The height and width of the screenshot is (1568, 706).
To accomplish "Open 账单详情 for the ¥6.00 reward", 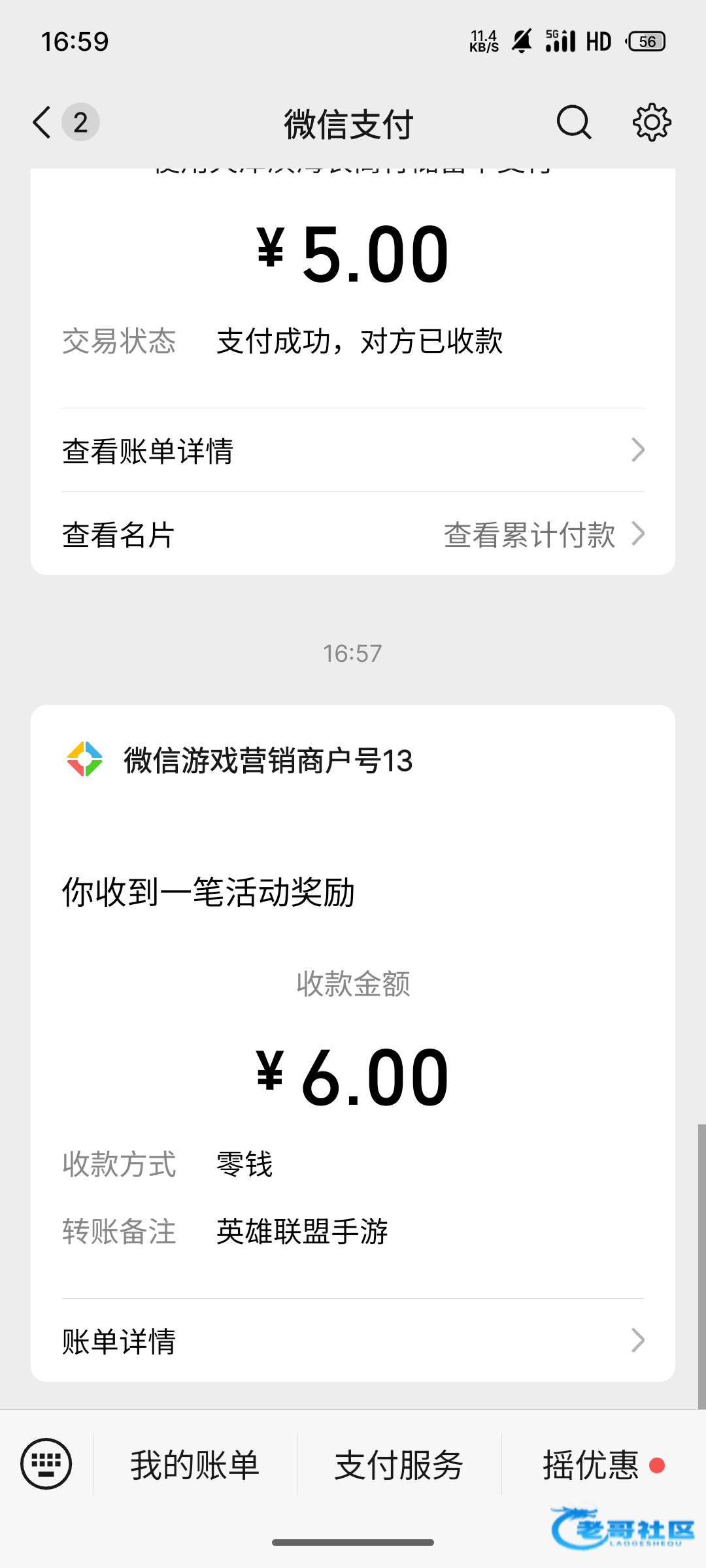I will coord(353,1341).
